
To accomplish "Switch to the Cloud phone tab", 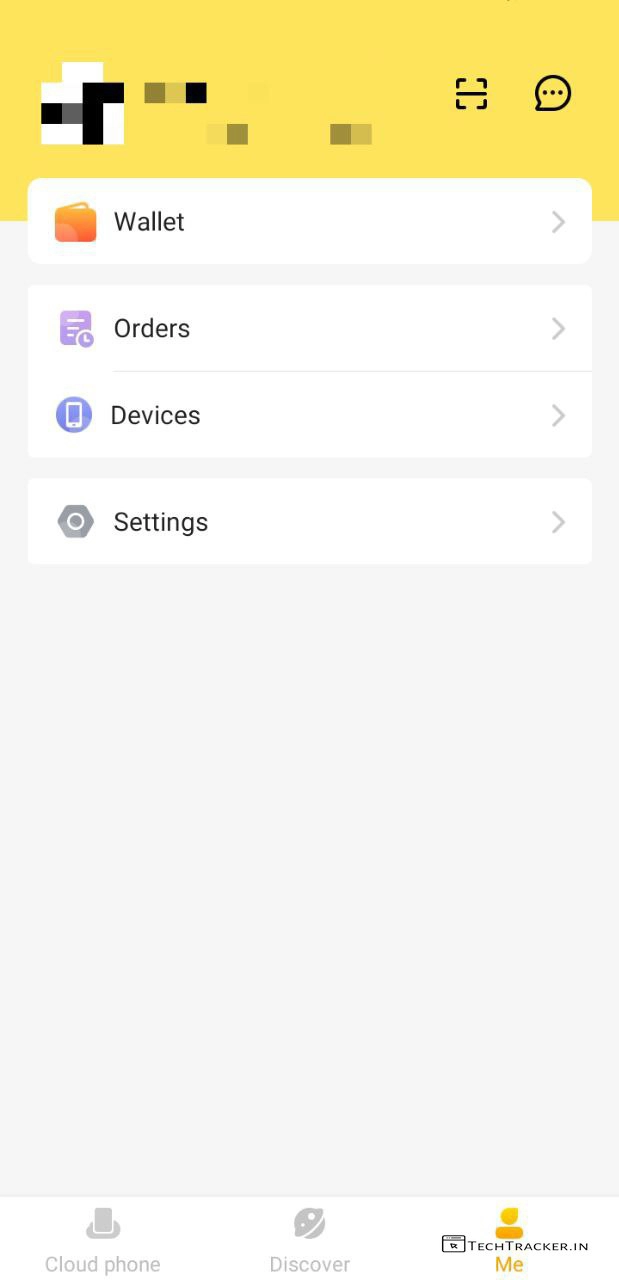I will [102, 1240].
